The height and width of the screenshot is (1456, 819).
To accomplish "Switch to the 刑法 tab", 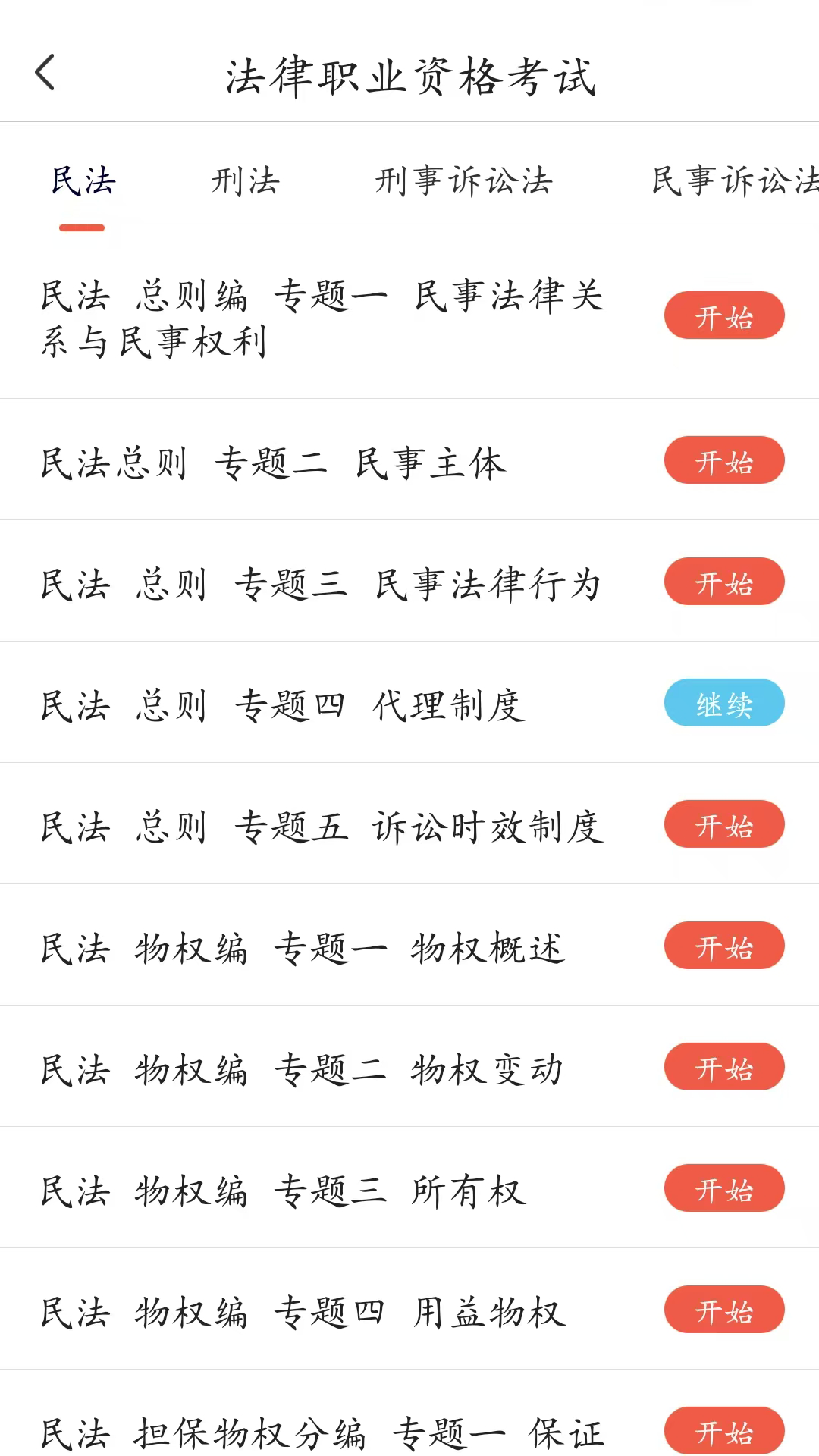I will click(x=245, y=182).
